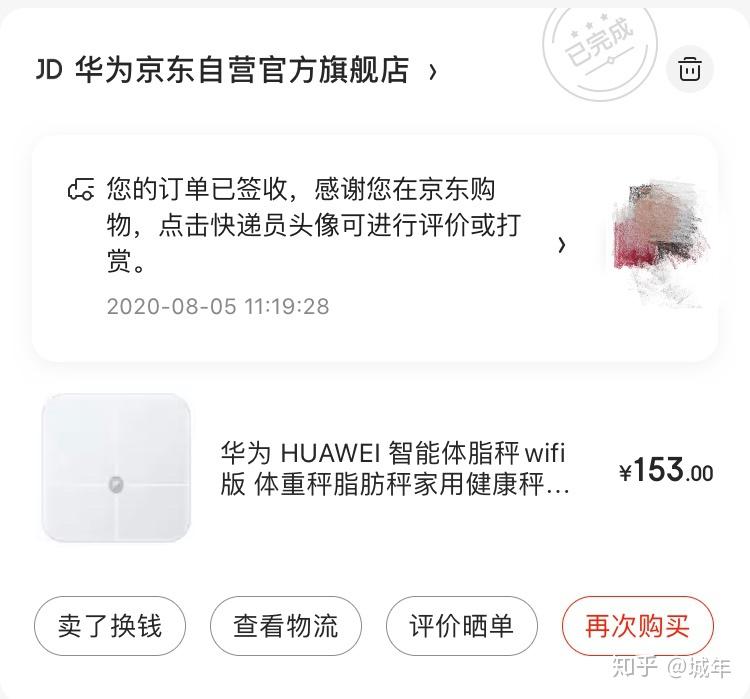Open the order signed delivery status card

pyautogui.click(x=320, y=245)
